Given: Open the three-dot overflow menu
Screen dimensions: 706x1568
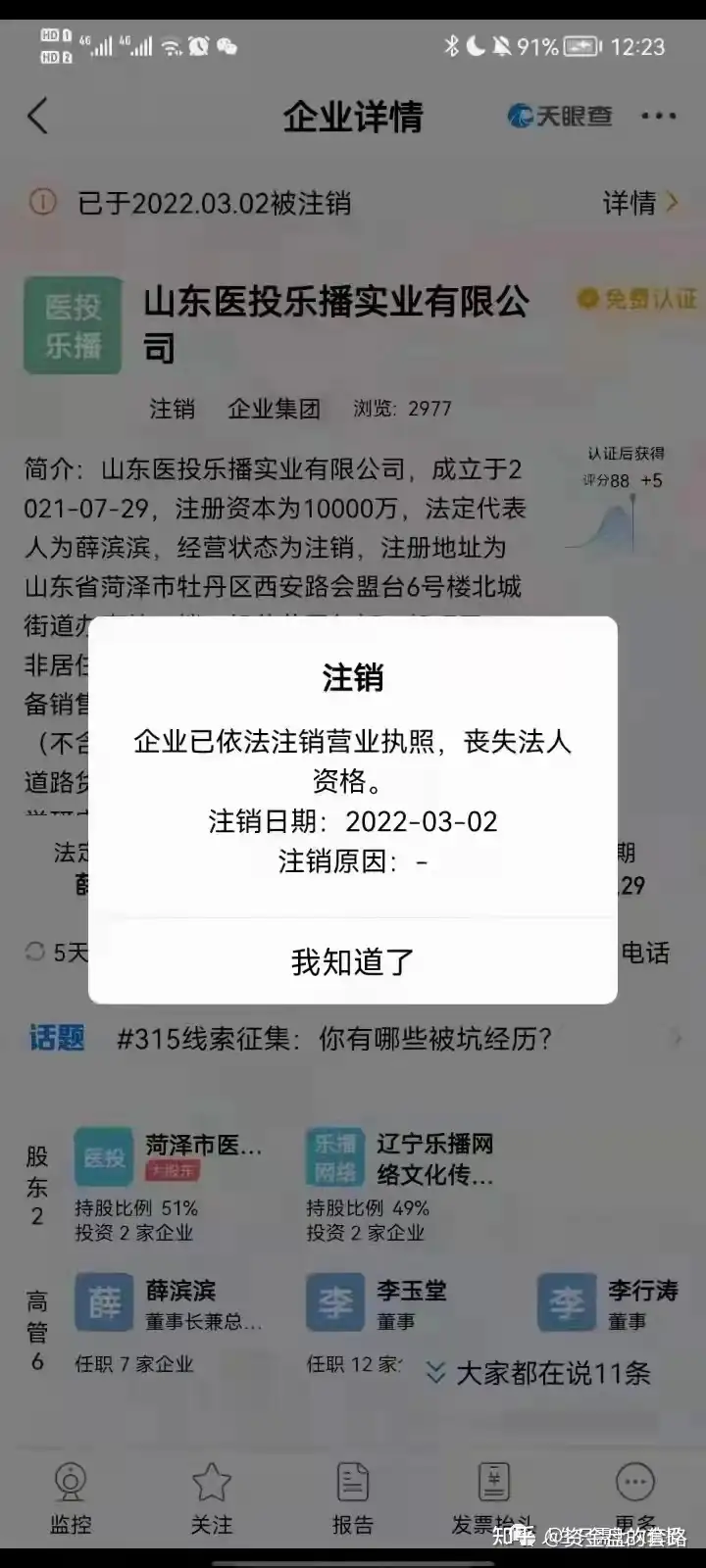Looking at the screenshot, I should click(658, 116).
